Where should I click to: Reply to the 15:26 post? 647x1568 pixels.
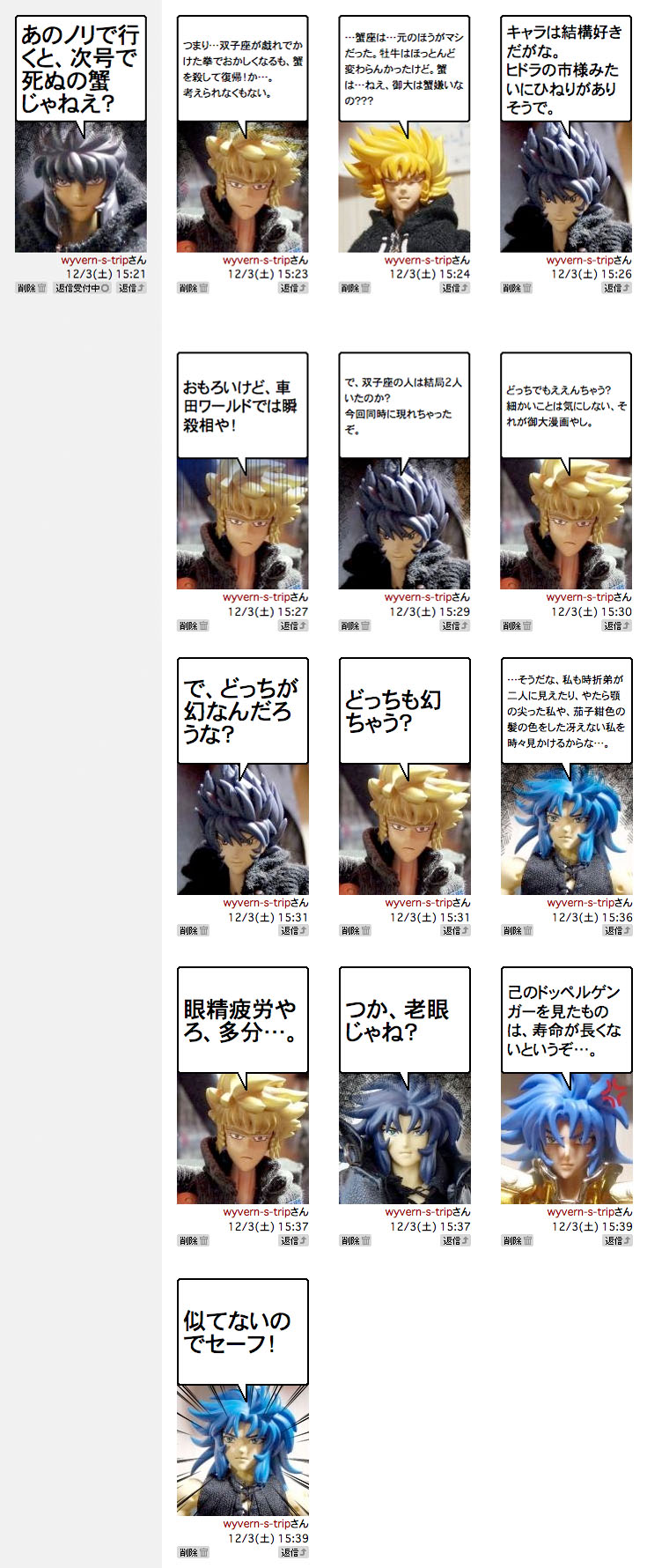618,288
